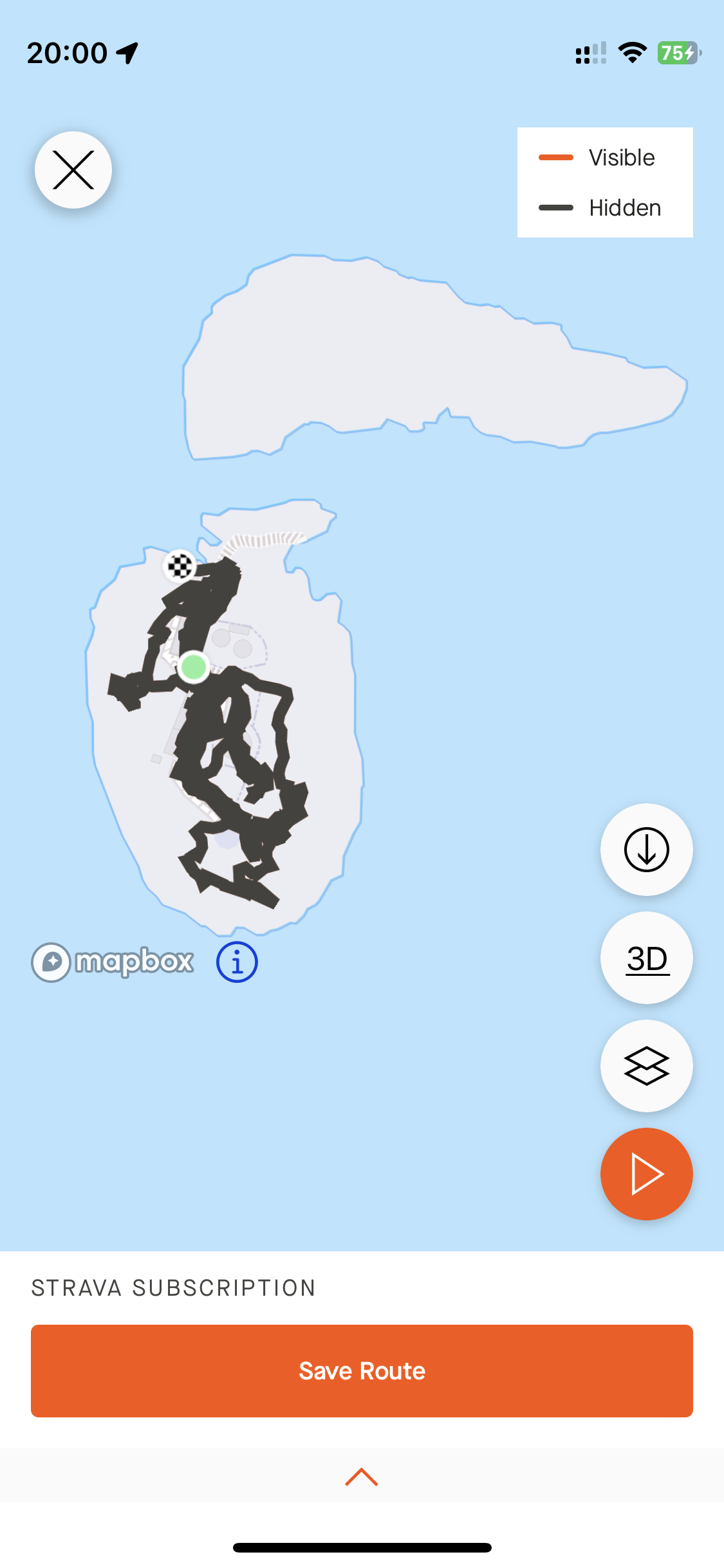Open Mapbox attribution info
Viewport: 724px width, 1568px height.
click(x=237, y=962)
